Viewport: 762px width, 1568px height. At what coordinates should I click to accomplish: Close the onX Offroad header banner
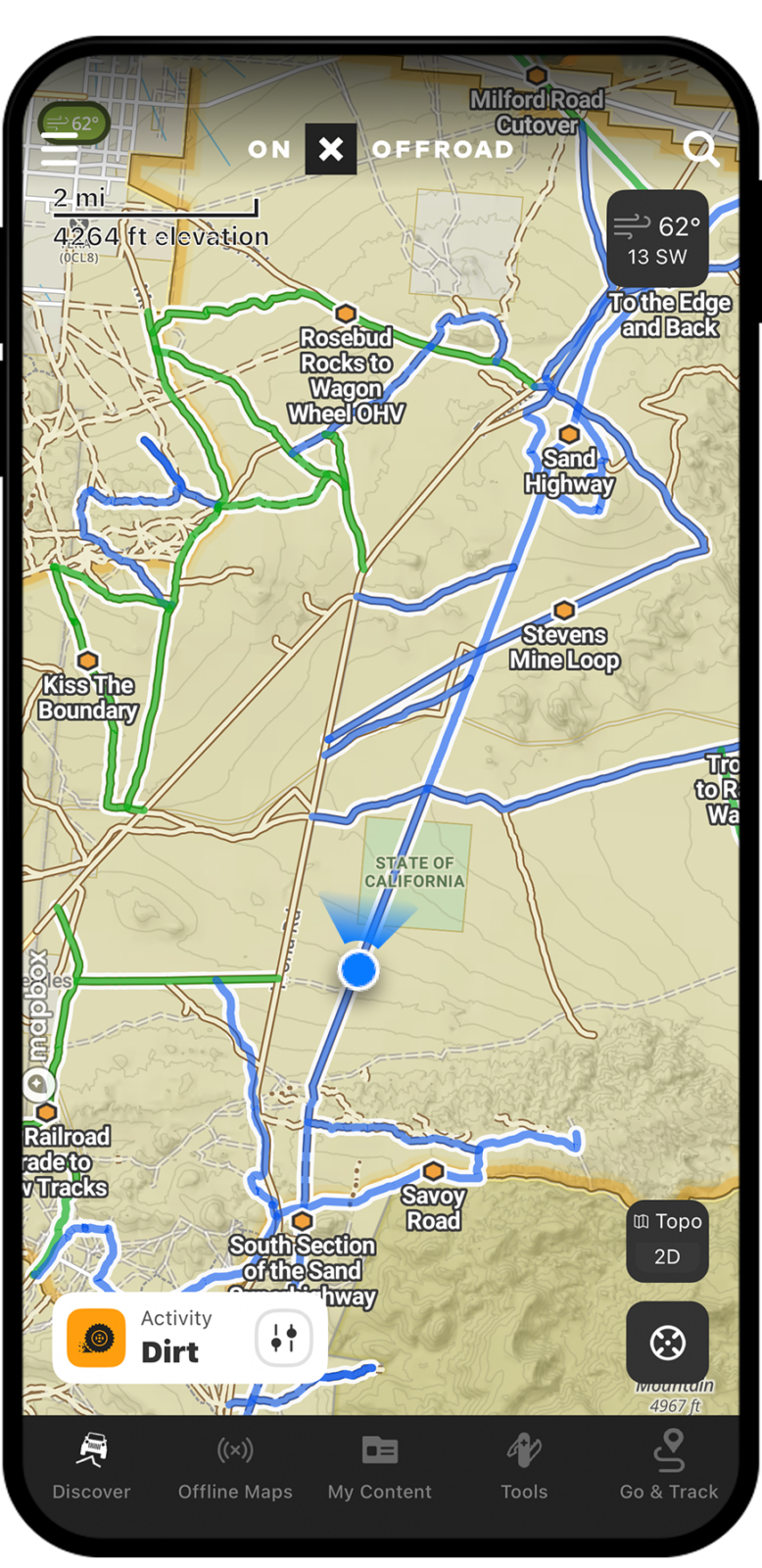pyautogui.click(x=331, y=149)
